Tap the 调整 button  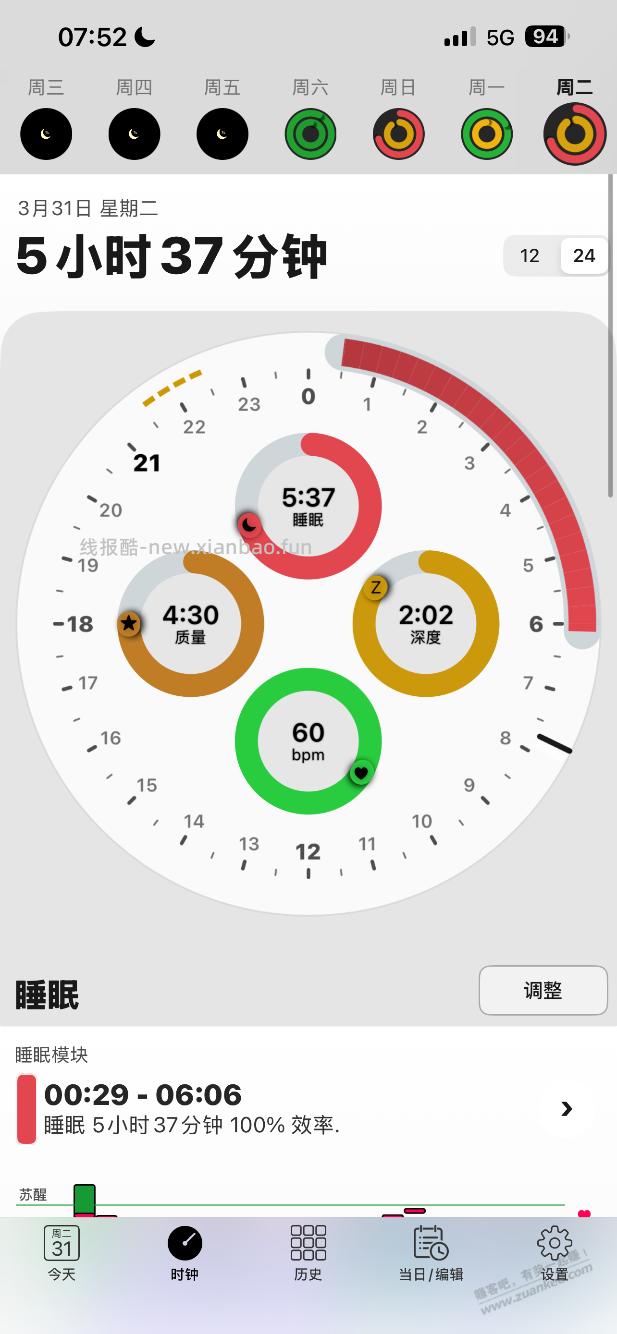coord(543,990)
